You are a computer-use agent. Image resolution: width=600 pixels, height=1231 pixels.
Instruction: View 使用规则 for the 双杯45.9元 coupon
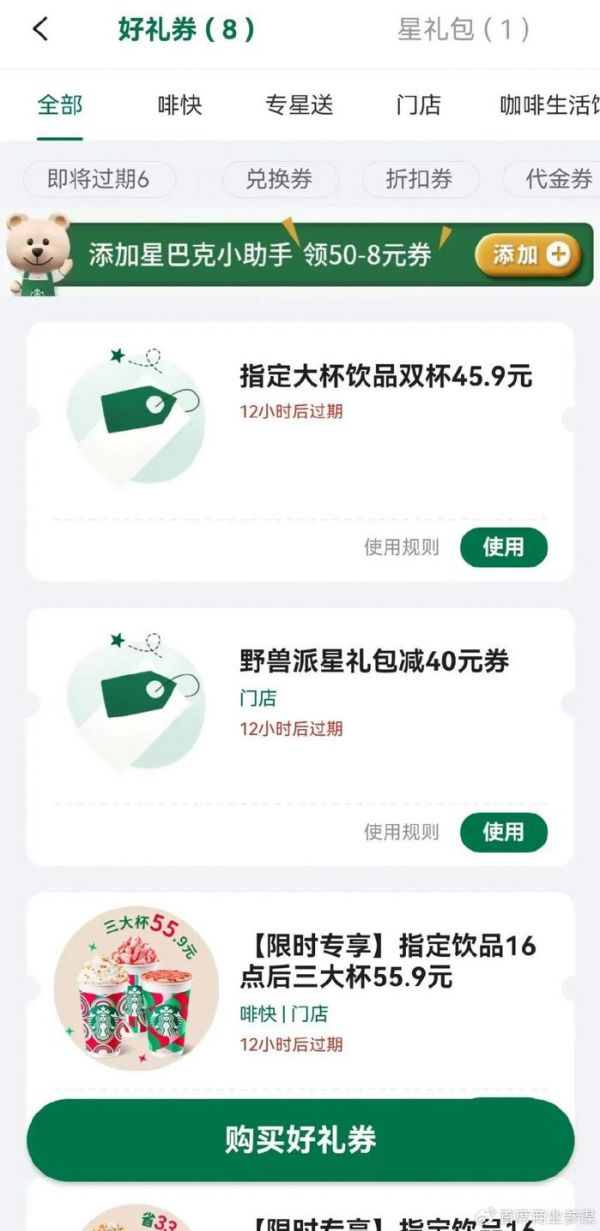(x=401, y=548)
